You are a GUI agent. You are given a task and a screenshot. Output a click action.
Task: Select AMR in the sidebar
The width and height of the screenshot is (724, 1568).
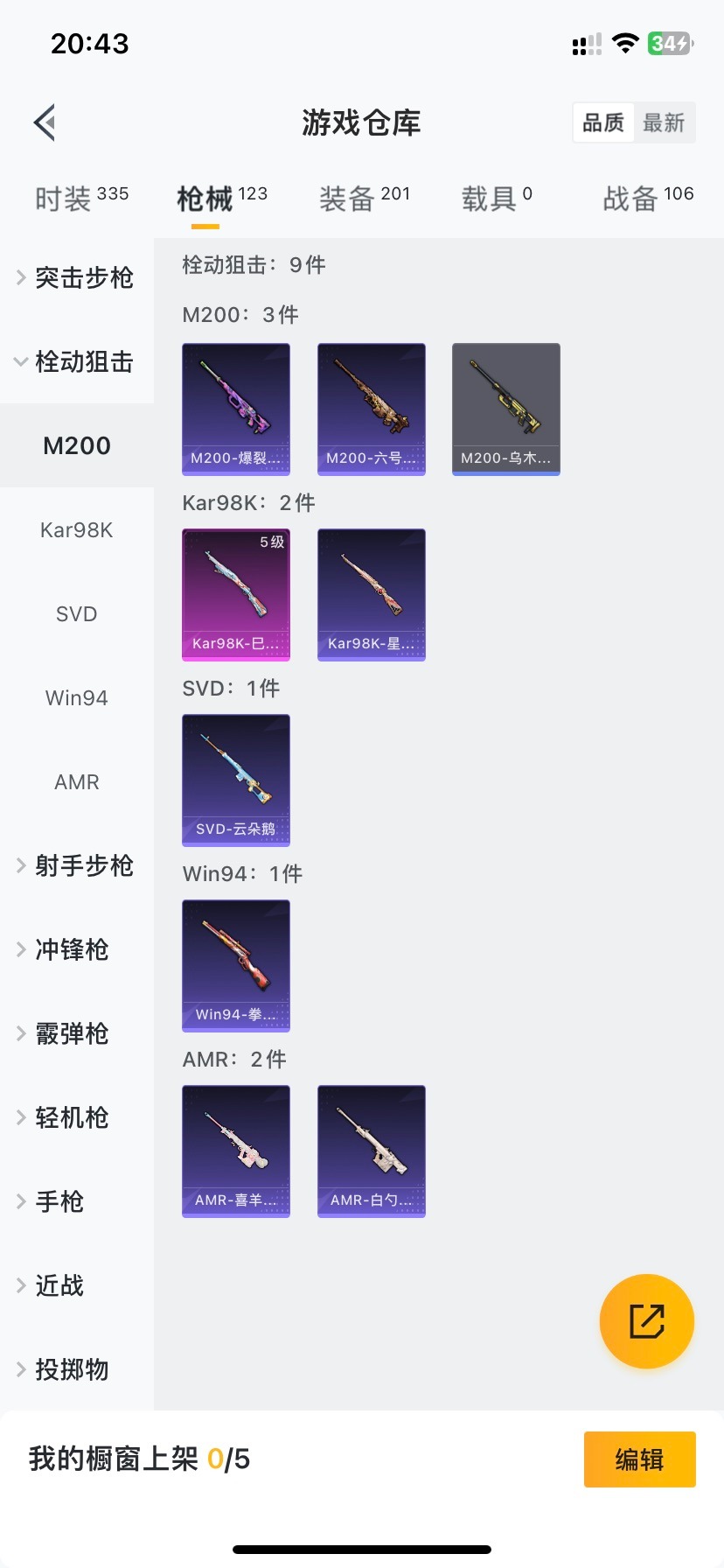(x=77, y=782)
